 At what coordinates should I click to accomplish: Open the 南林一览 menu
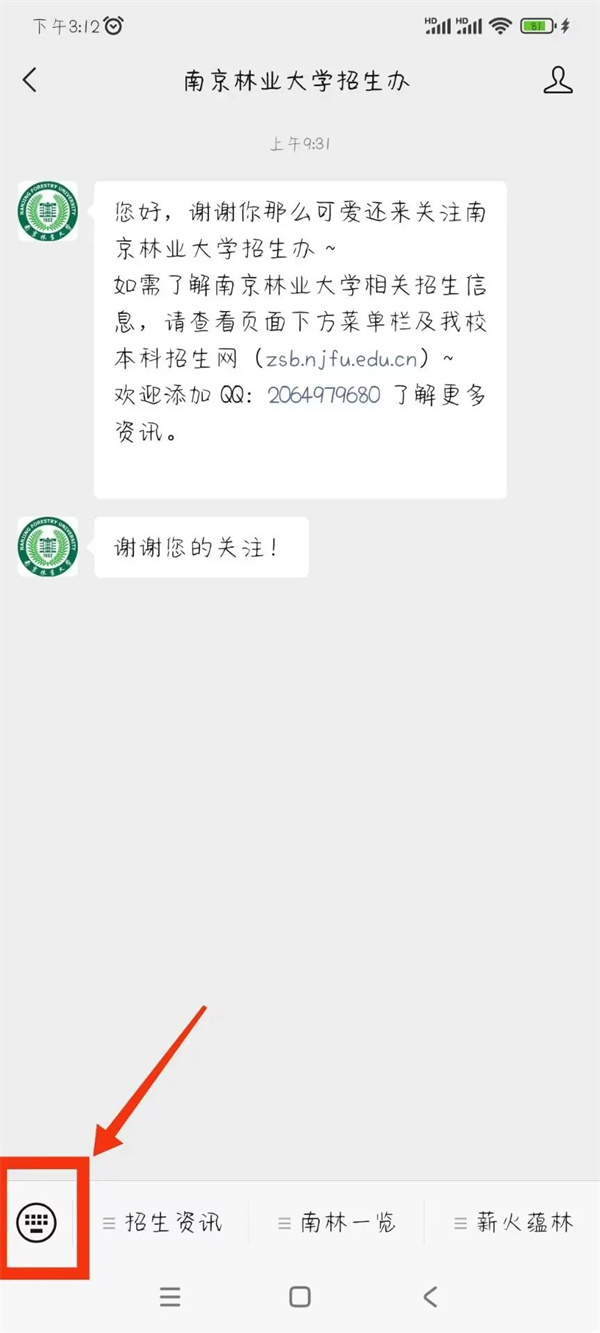coord(338,1222)
